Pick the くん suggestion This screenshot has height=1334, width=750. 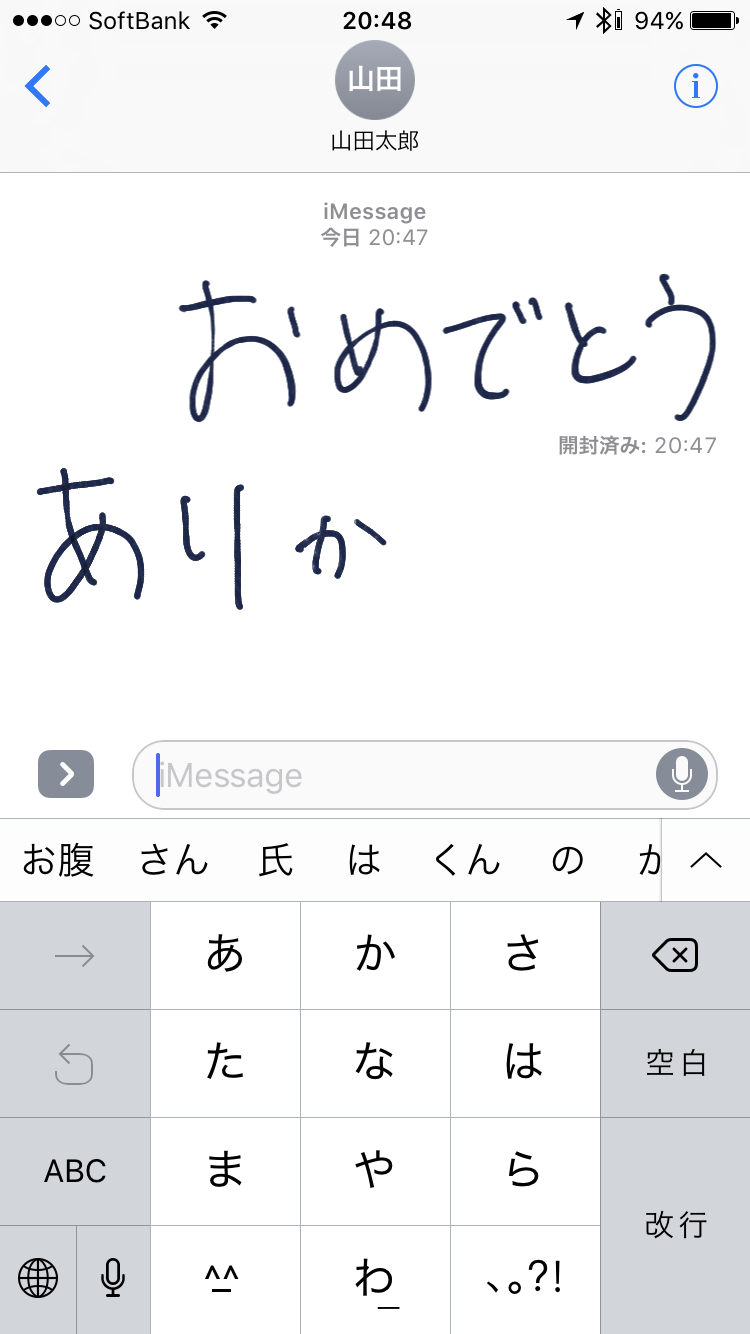[x=467, y=860]
